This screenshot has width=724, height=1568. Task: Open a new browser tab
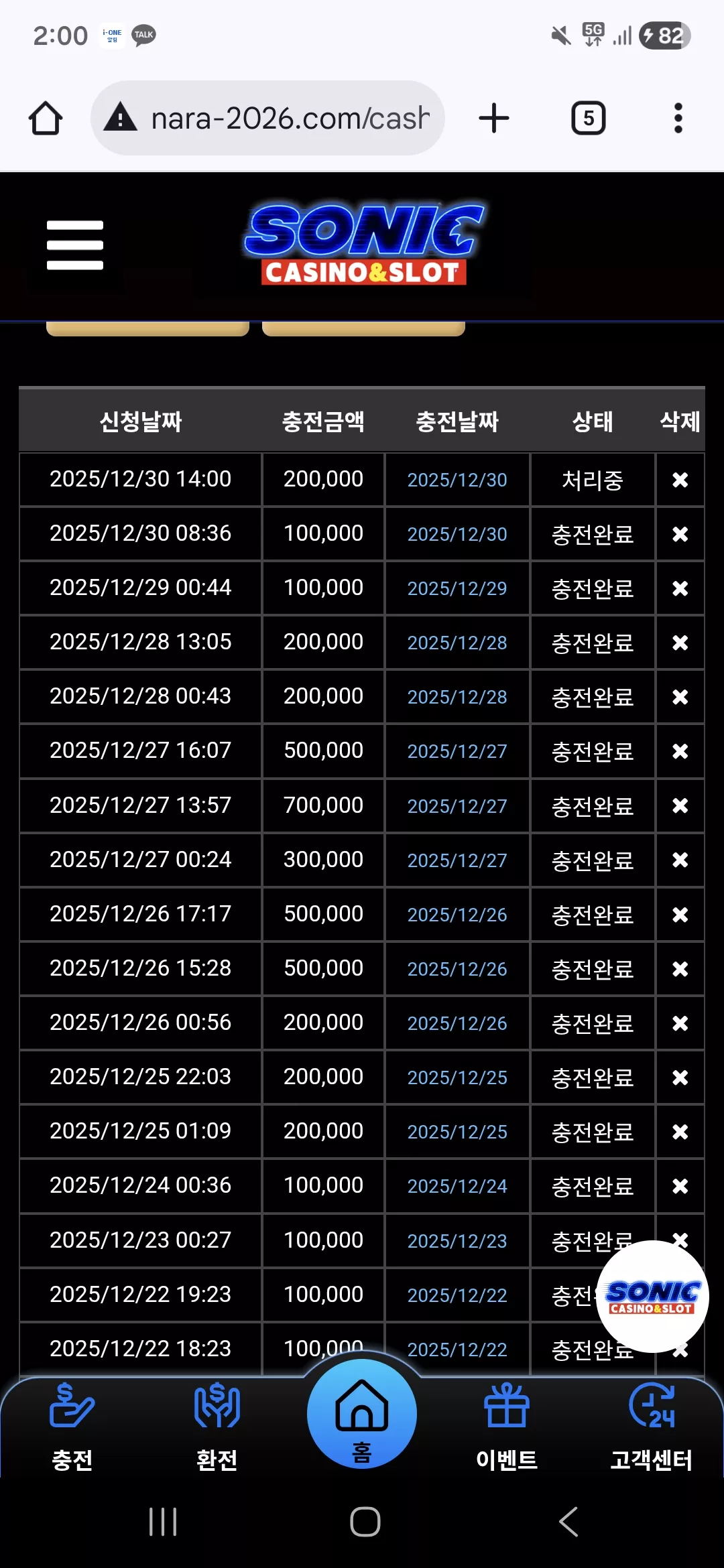tap(494, 119)
